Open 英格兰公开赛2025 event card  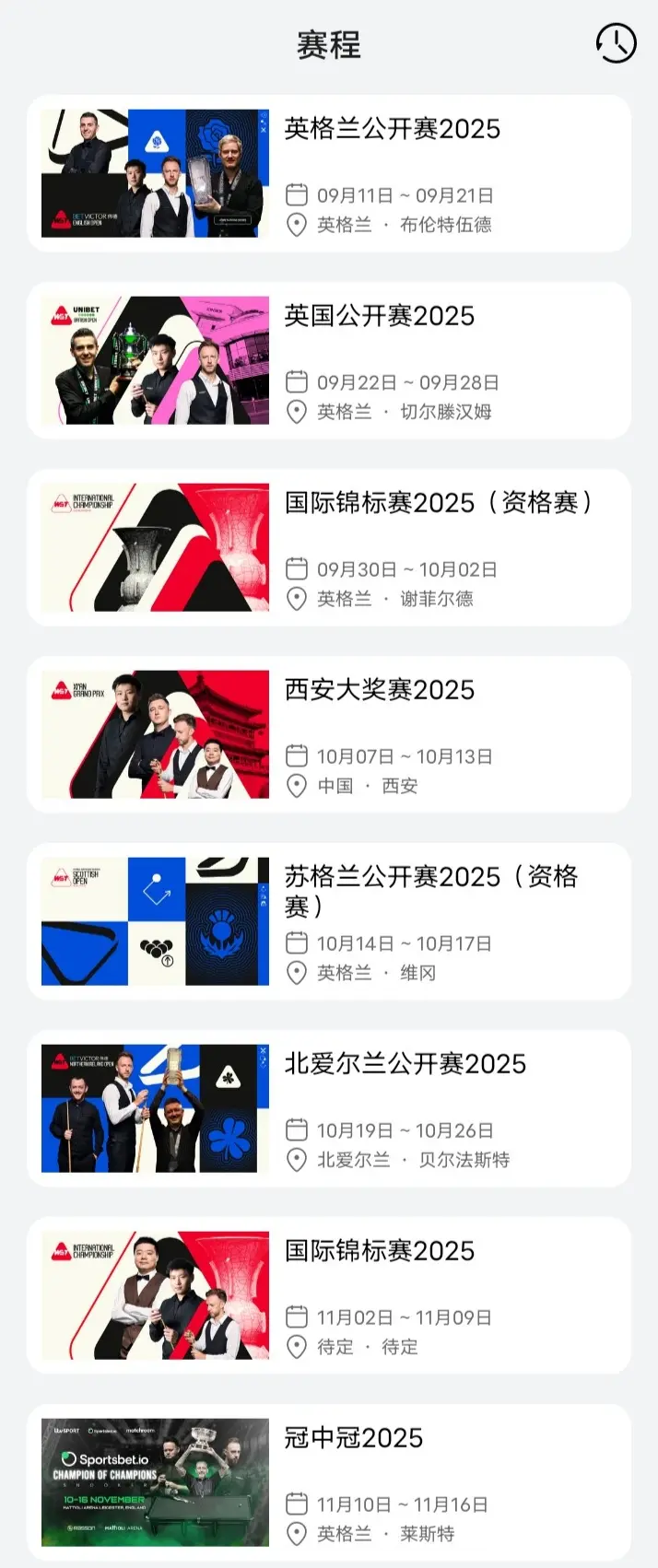tap(329, 173)
